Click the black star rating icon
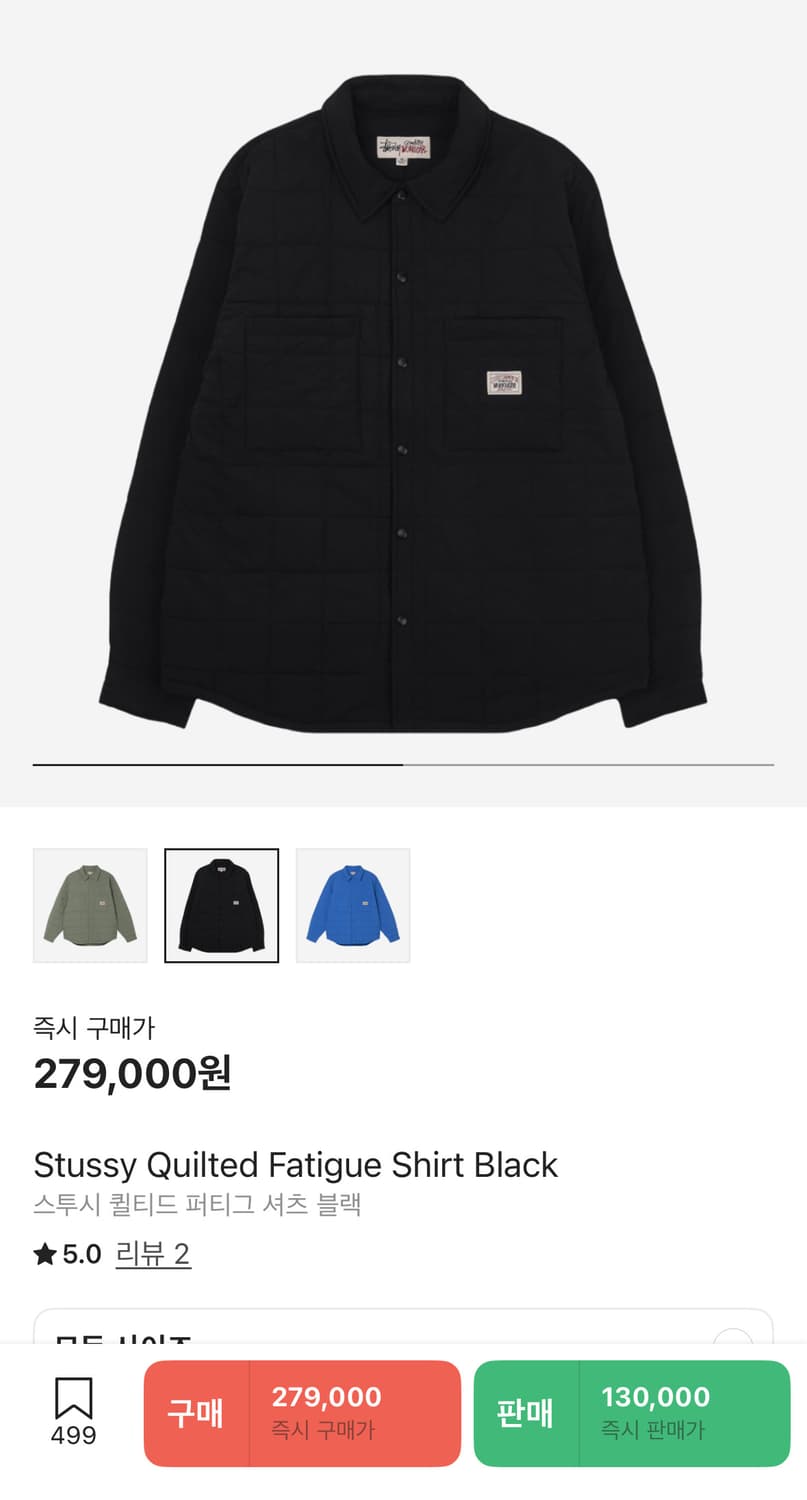The width and height of the screenshot is (807, 1500). coord(45,1254)
